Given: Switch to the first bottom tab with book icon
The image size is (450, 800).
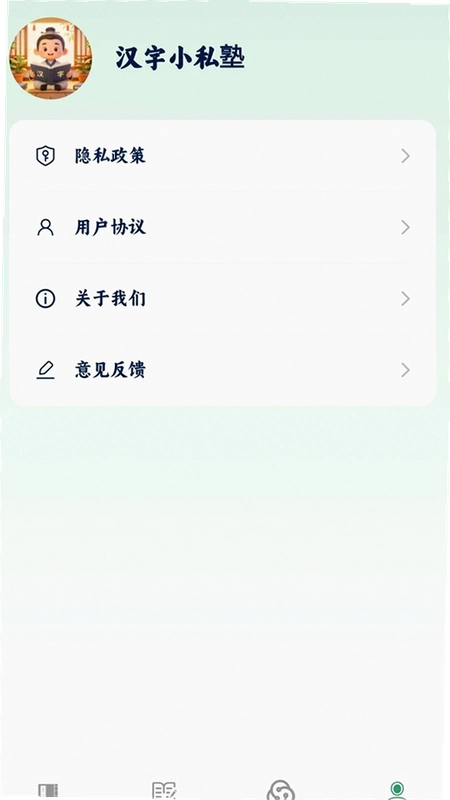Looking at the screenshot, I should coord(48,790).
